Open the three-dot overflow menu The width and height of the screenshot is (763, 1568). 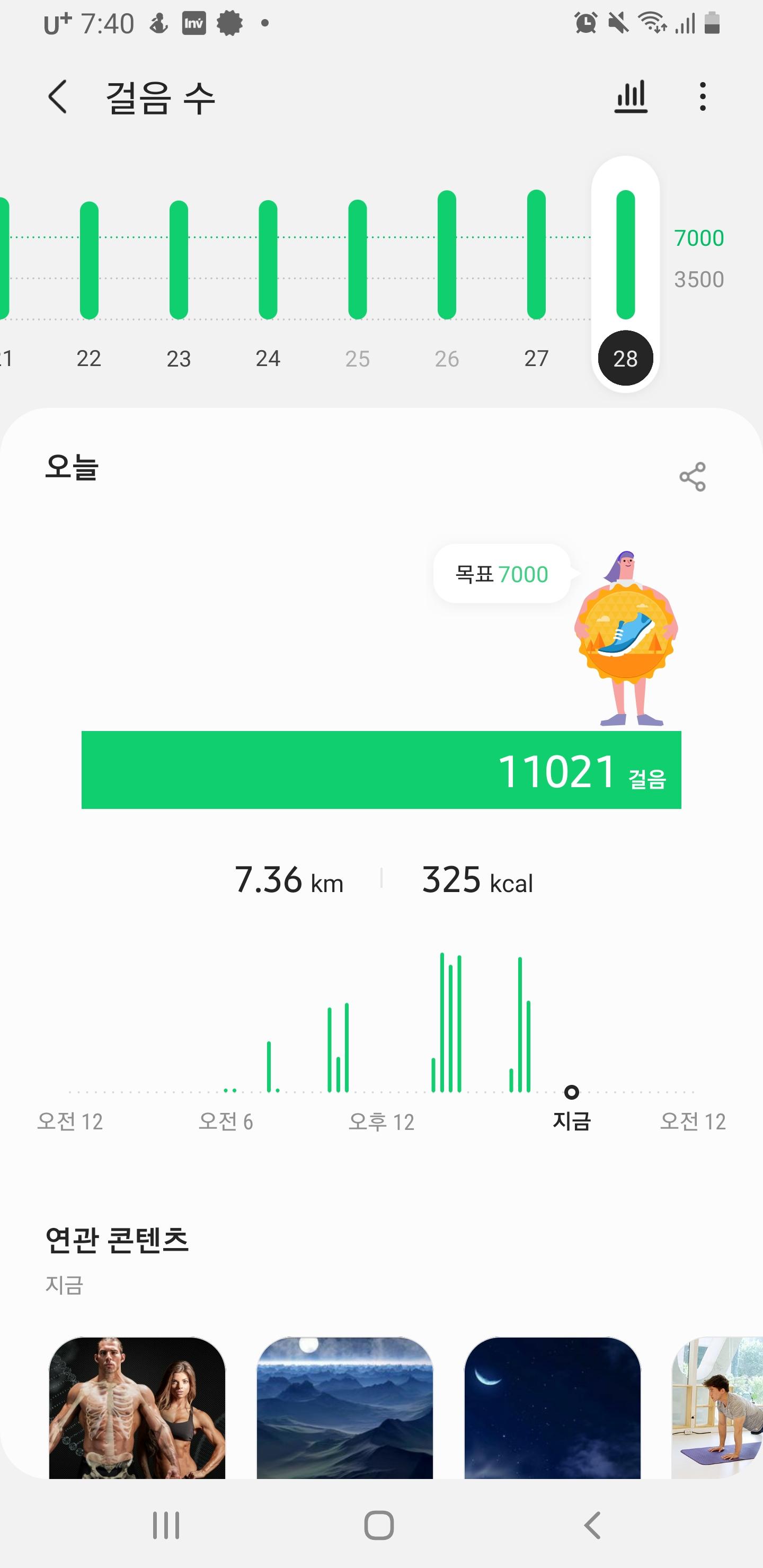(703, 97)
